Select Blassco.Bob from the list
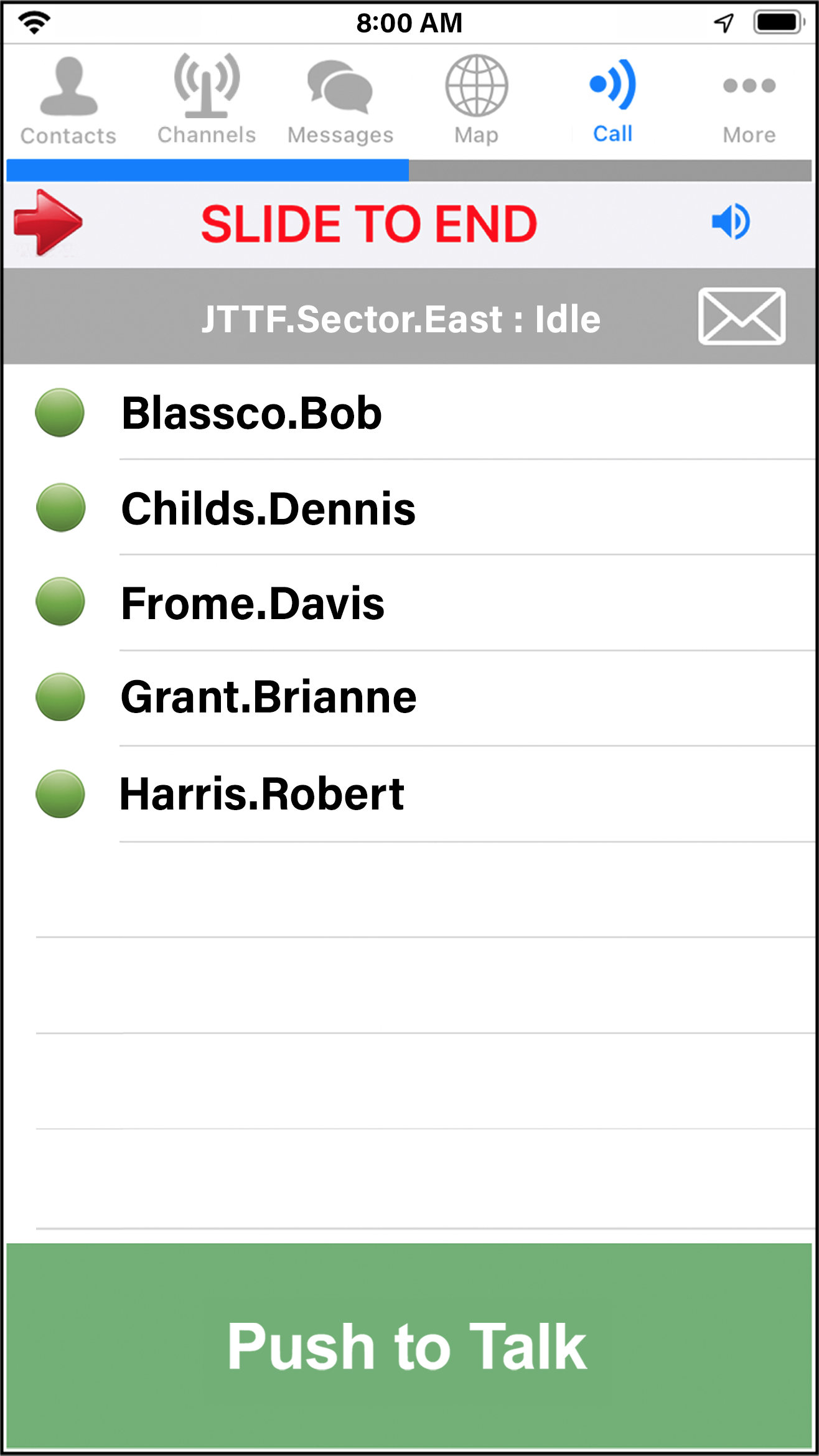 (x=409, y=413)
